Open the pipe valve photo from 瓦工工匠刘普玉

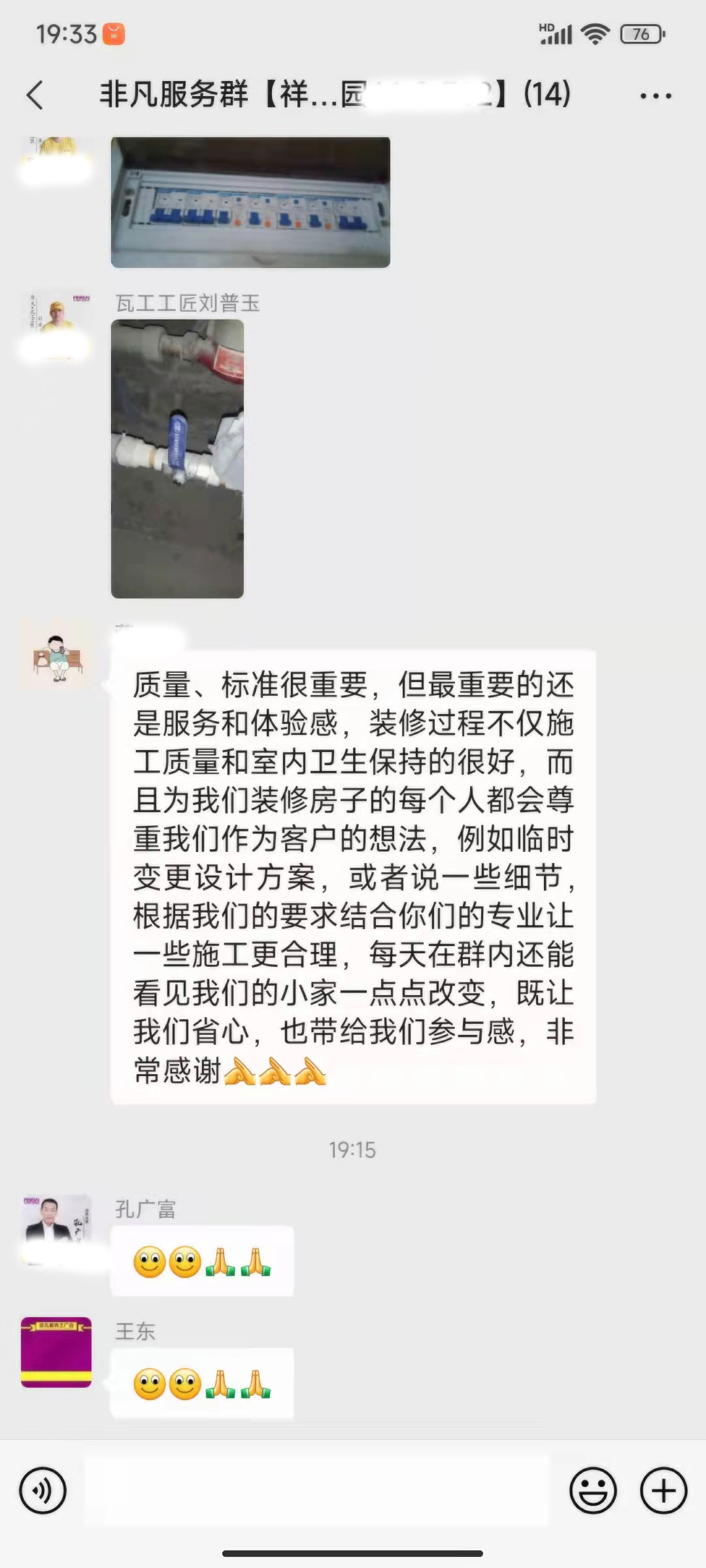pos(177,459)
